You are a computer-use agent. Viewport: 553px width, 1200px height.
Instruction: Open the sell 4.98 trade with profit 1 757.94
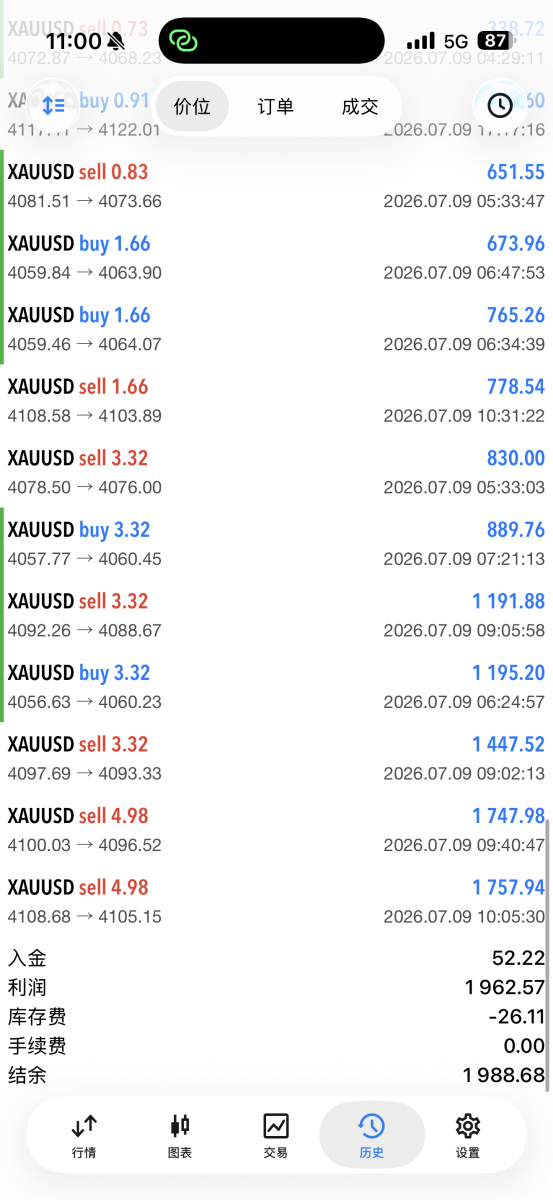click(276, 901)
